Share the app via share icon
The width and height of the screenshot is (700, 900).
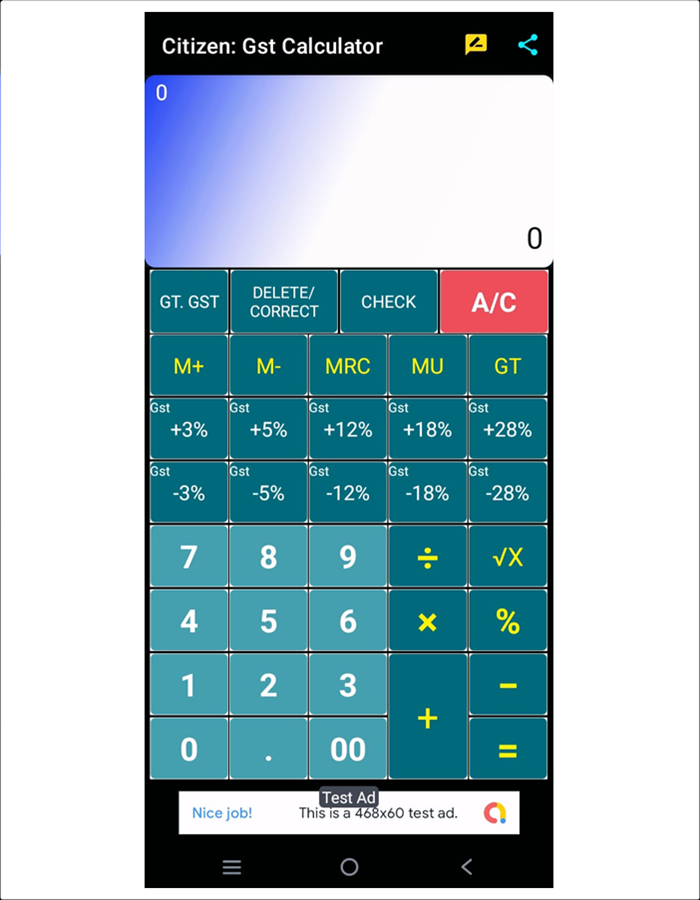point(528,45)
